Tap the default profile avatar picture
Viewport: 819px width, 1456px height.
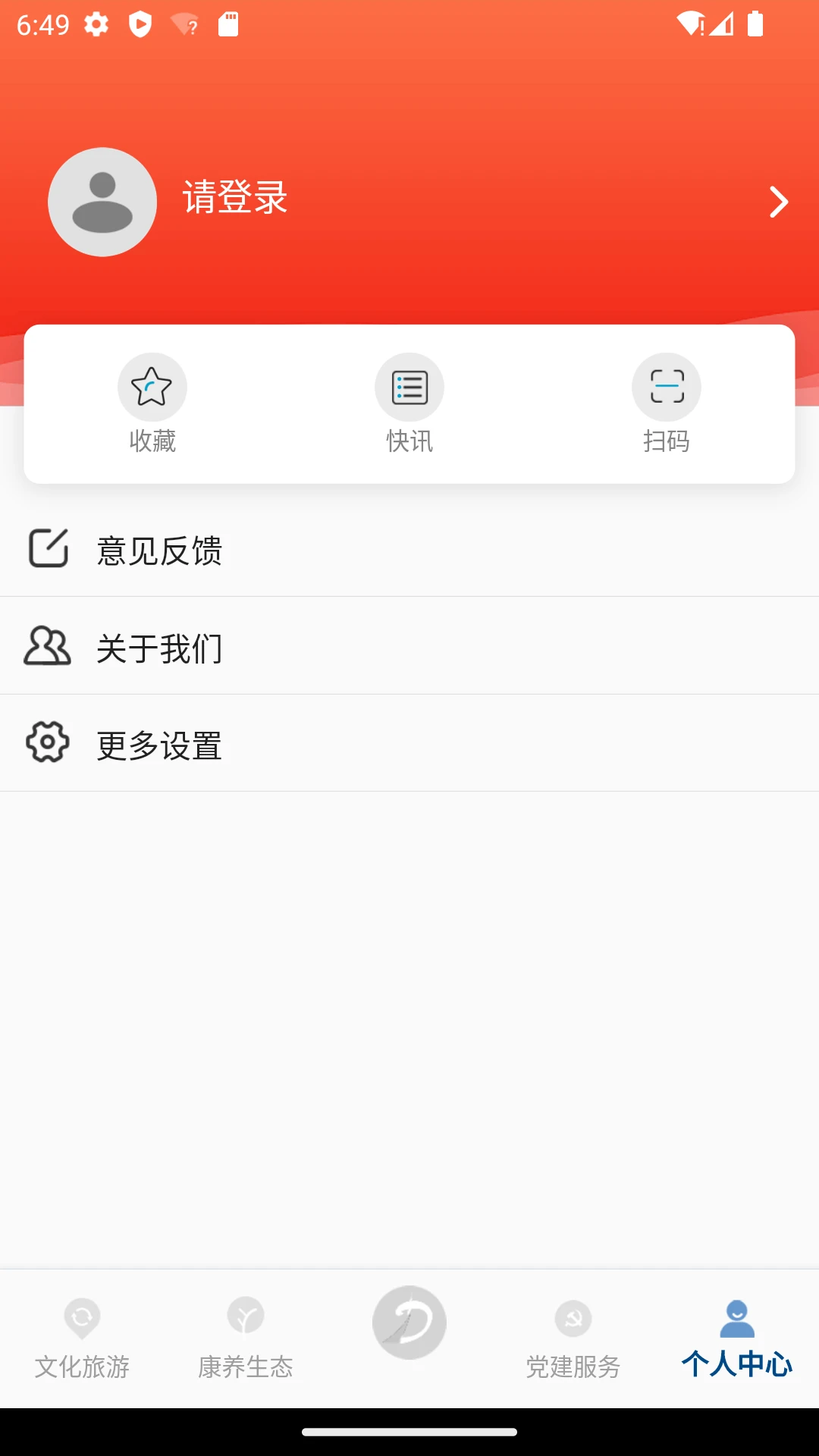pyautogui.click(x=102, y=202)
